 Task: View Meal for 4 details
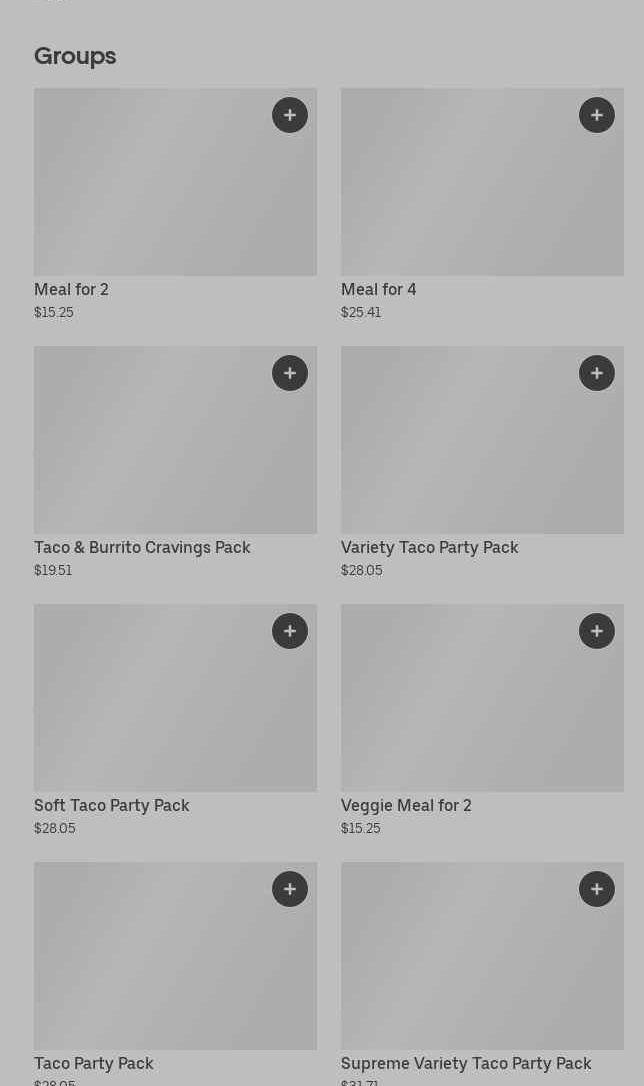click(482, 204)
